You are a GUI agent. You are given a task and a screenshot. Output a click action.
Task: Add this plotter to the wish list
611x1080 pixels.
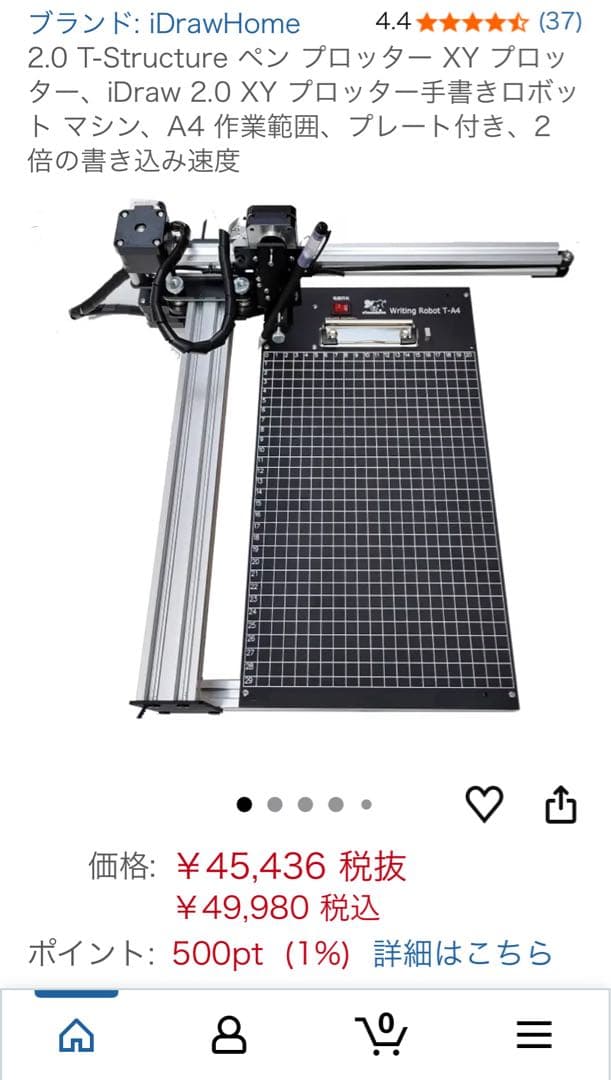(x=485, y=804)
